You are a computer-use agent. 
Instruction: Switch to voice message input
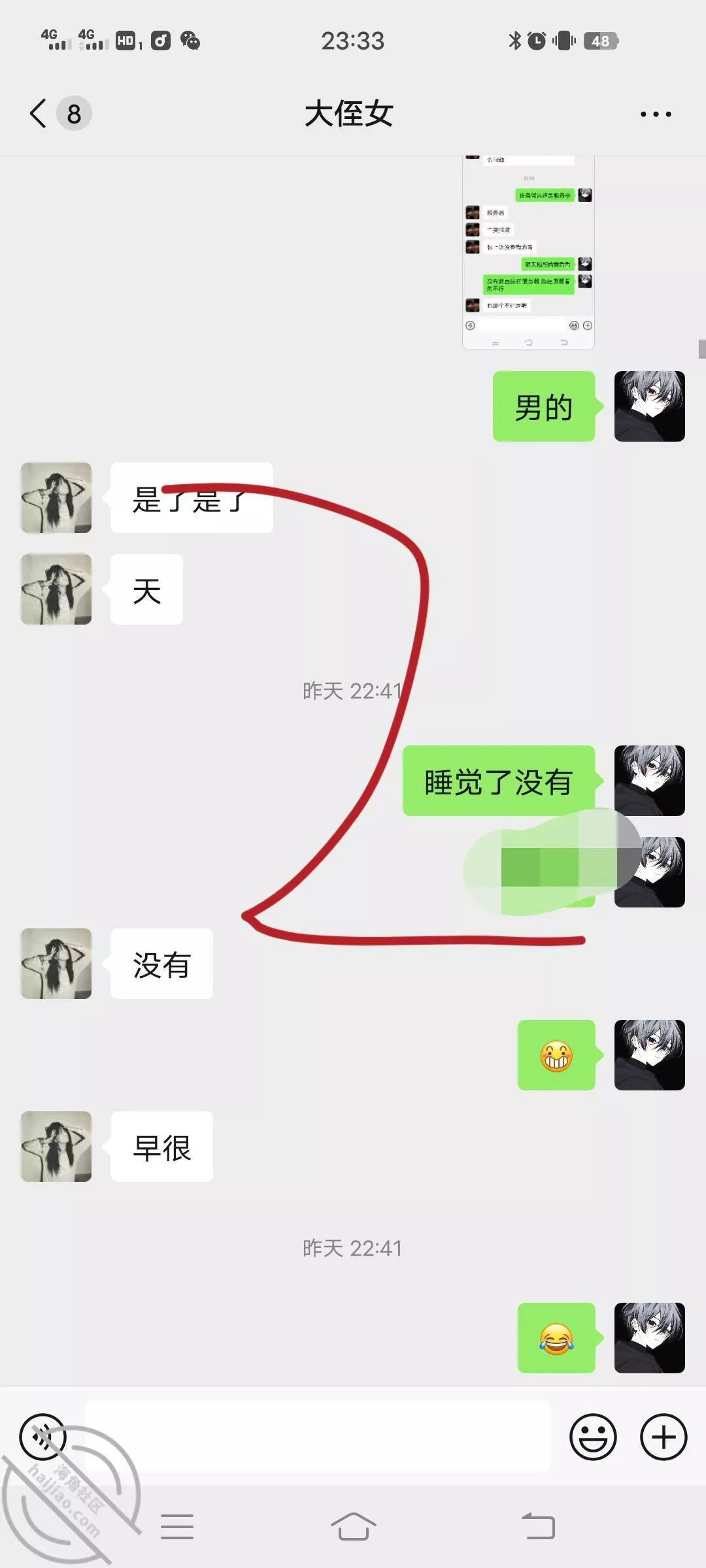tap(43, 1437)
